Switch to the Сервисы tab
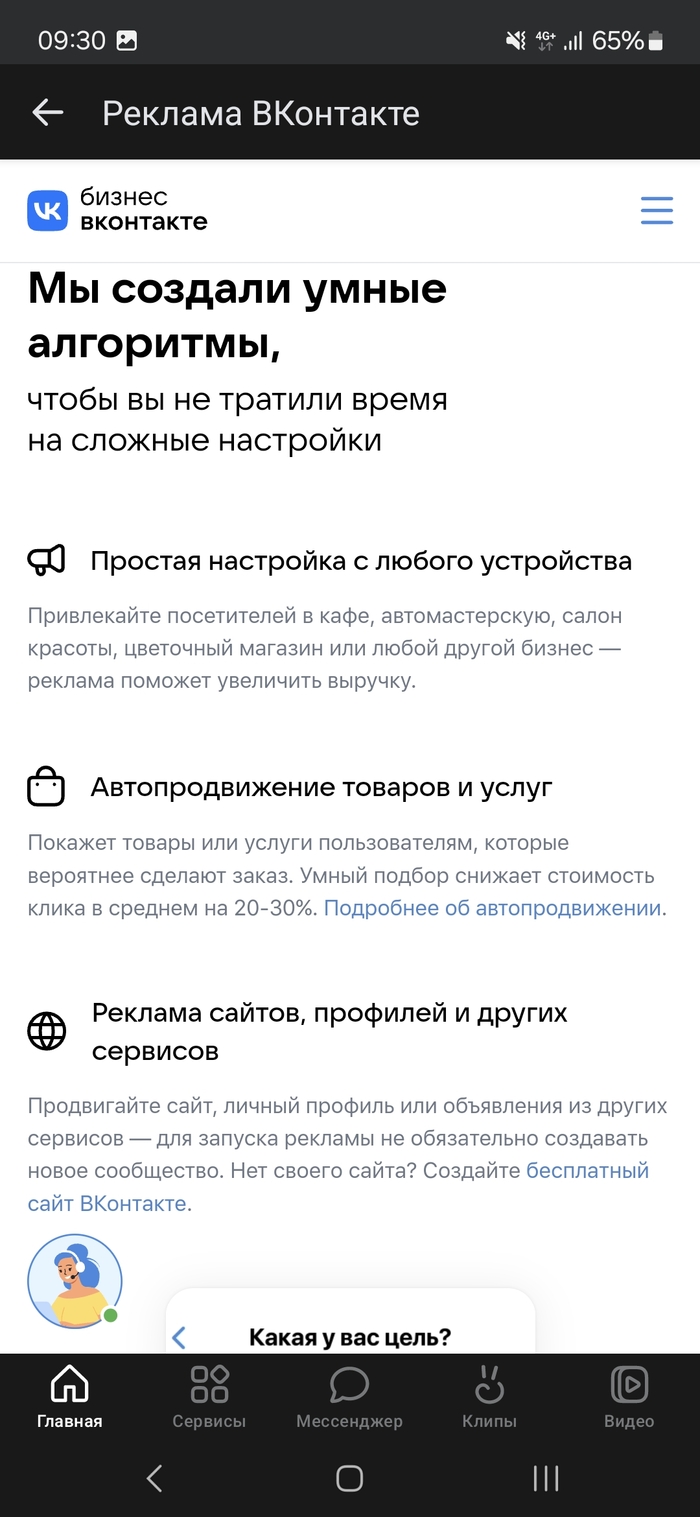Image resolution: width=700 pixels, height=1517 pixels. pyautogui.click(x=209, y=1397)
